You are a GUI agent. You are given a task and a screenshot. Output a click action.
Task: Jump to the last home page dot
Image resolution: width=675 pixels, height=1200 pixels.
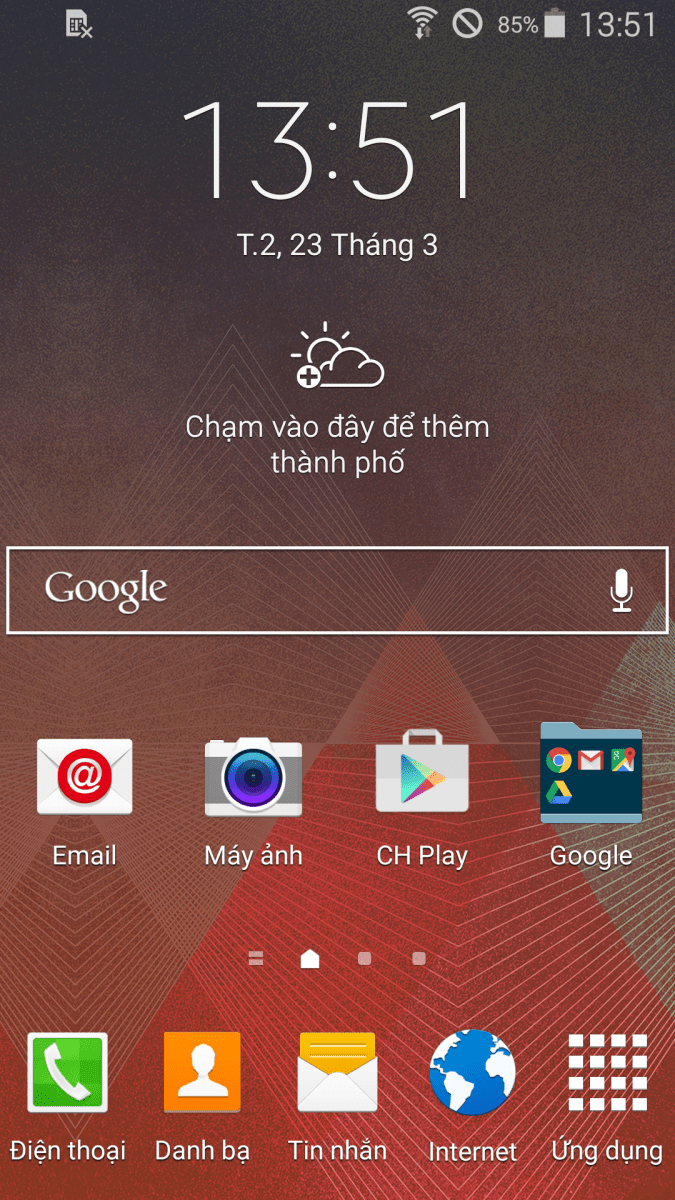point(419,959)
